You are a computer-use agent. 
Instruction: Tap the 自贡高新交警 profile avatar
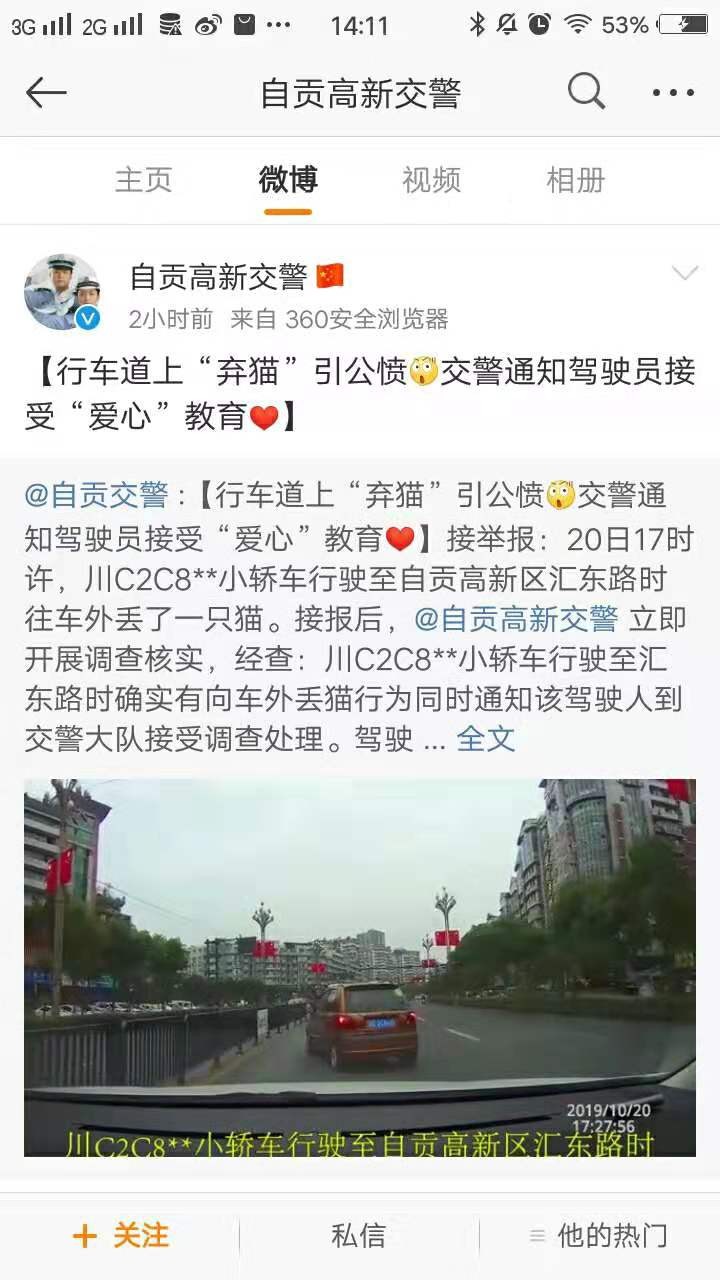[x=62, y=292]
